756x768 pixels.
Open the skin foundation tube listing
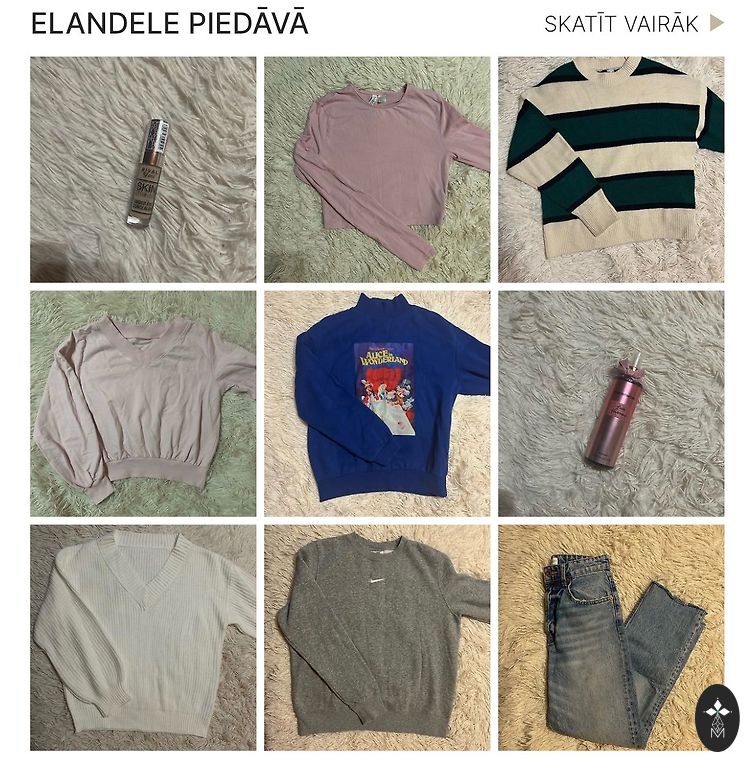click(143, 169)
